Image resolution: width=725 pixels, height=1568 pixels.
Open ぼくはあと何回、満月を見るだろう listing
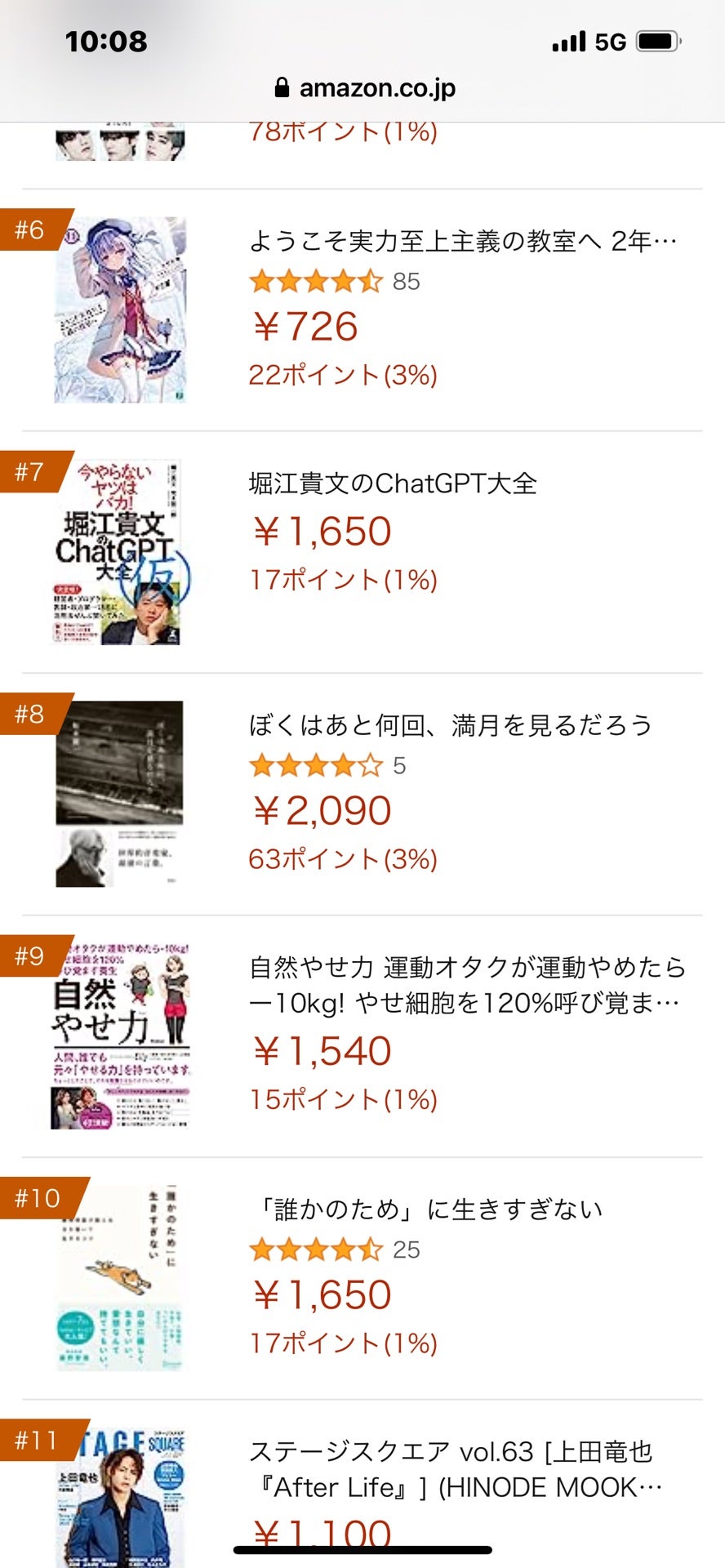point(451,724)
